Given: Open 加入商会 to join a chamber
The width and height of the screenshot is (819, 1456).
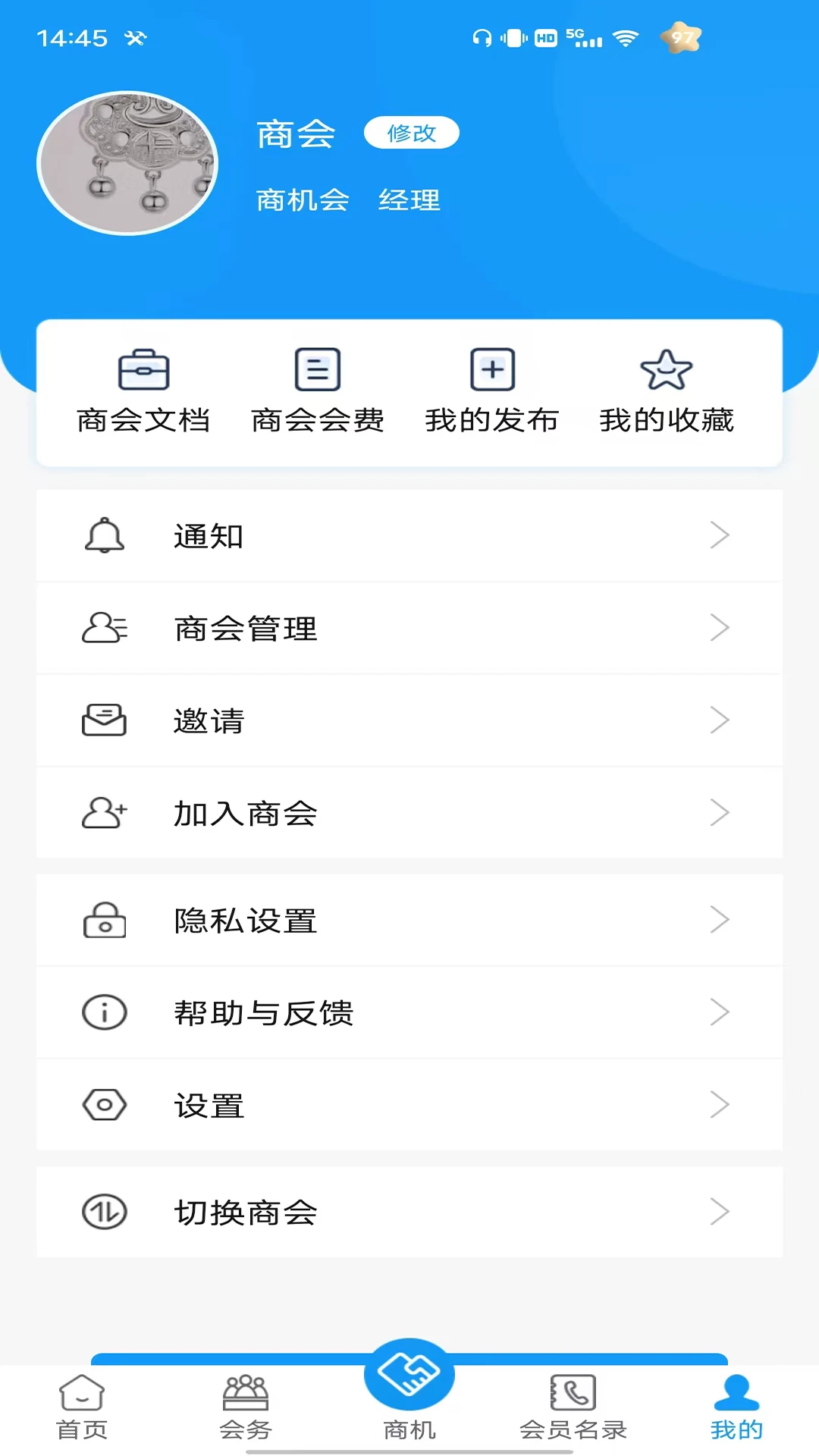Looking at the screenshot, I should coord(246,813).
